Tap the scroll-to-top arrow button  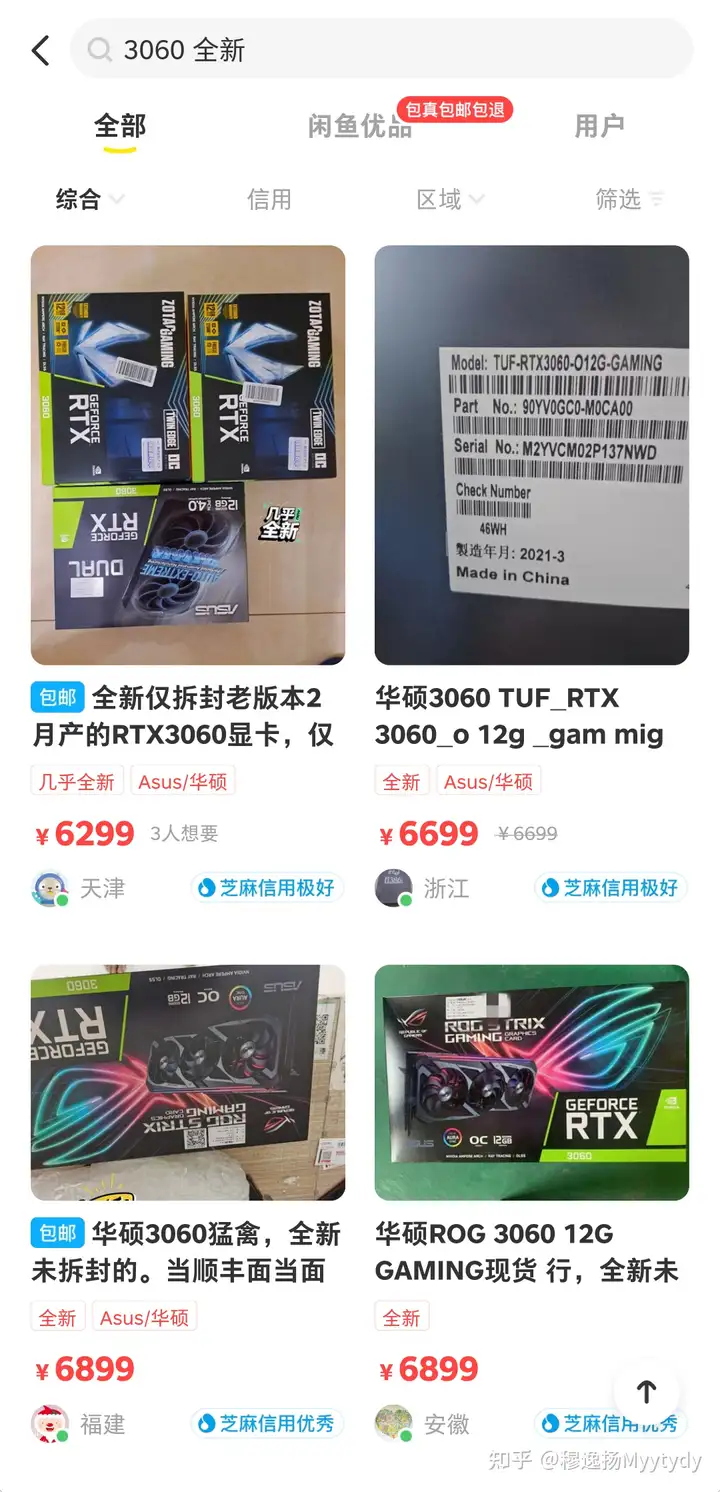[646, 1391]
